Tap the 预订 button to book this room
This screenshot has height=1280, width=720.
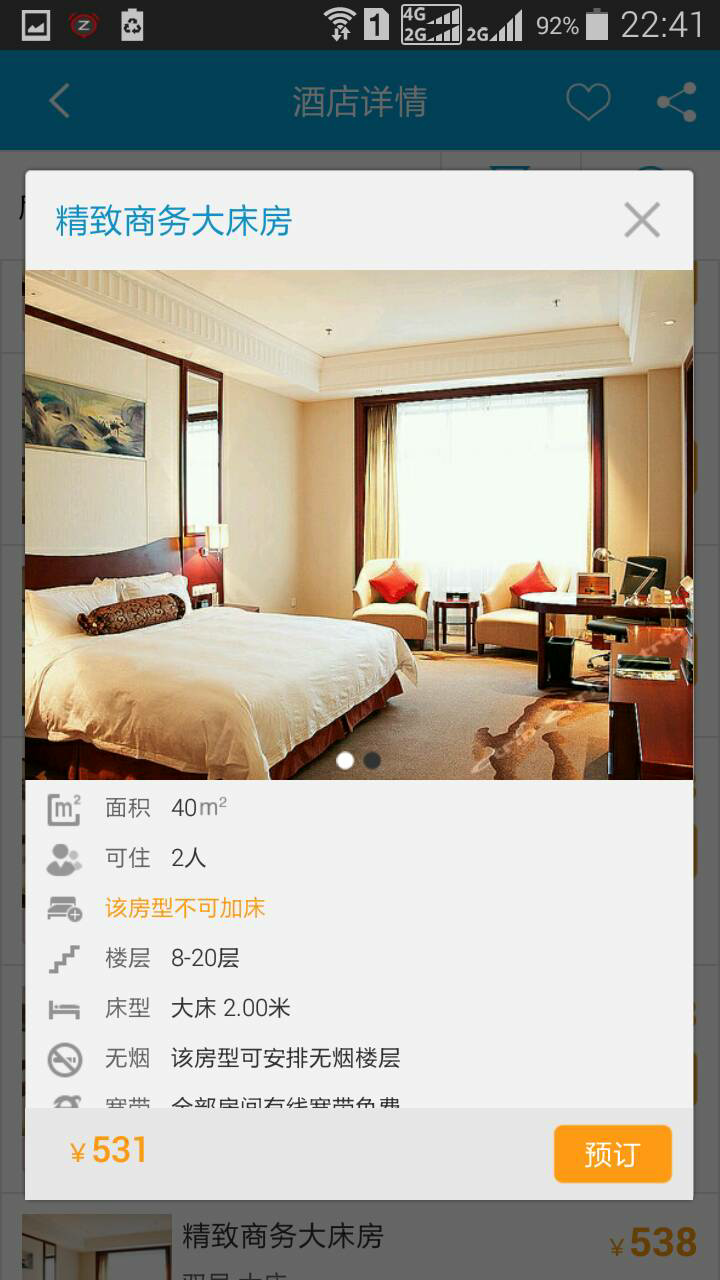[x=613, y=1154]
